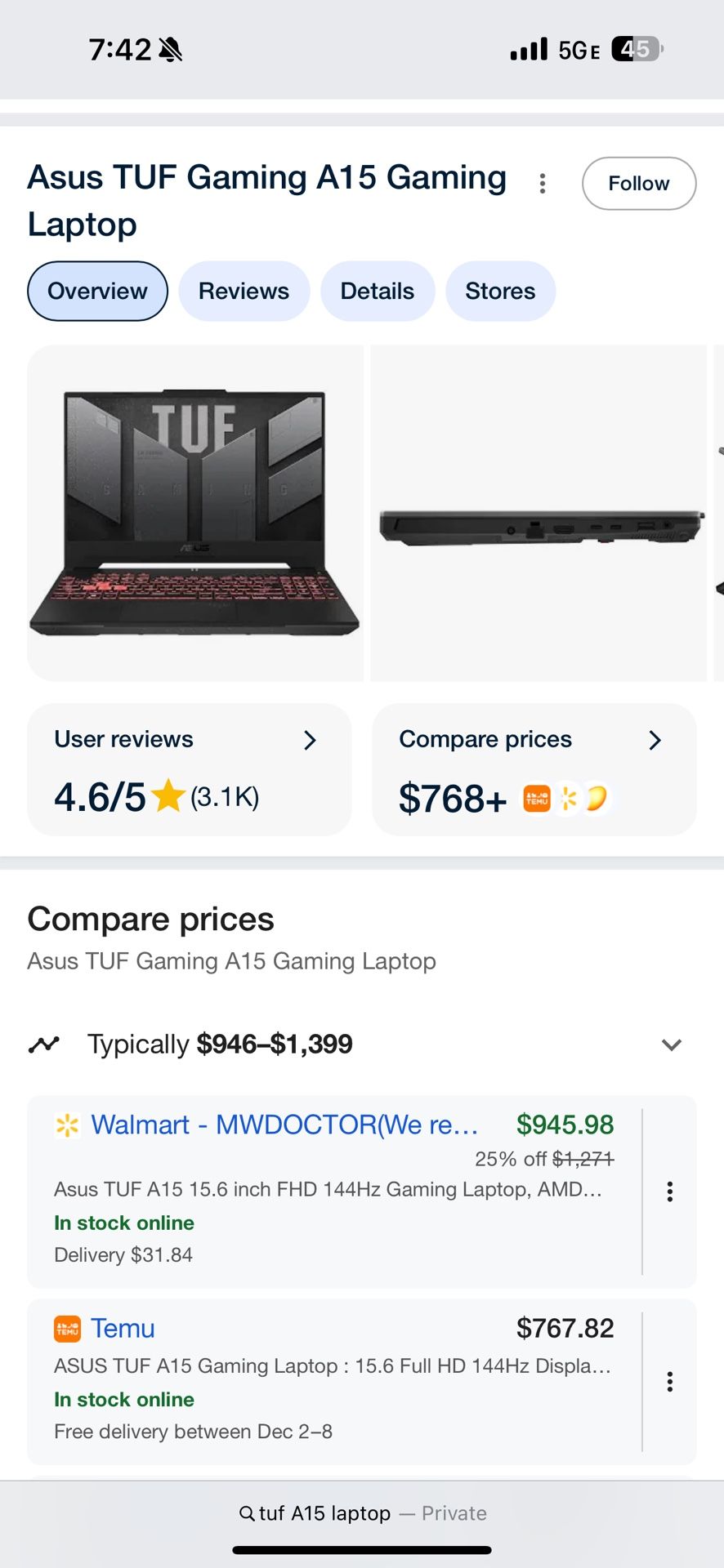The width and height of the screenshot is (724, 1568).
Task: Click the Temu icon next to $768+
Action: (537, 799)
